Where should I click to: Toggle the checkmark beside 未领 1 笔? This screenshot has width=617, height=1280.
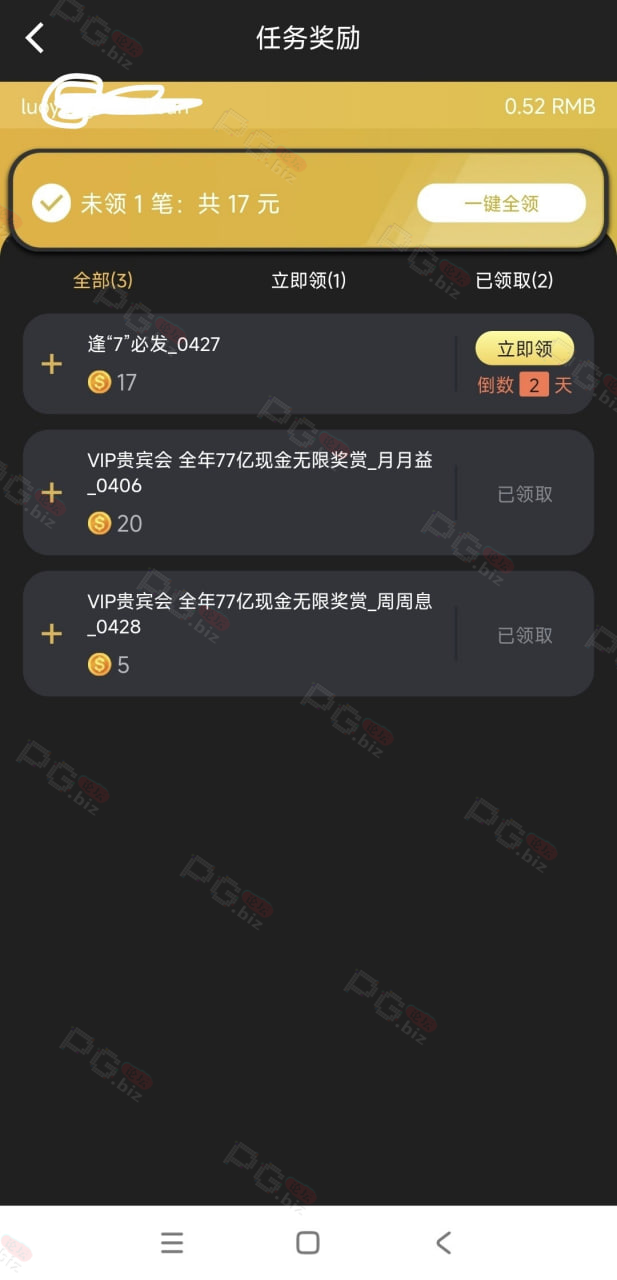(x=50, y=203)
